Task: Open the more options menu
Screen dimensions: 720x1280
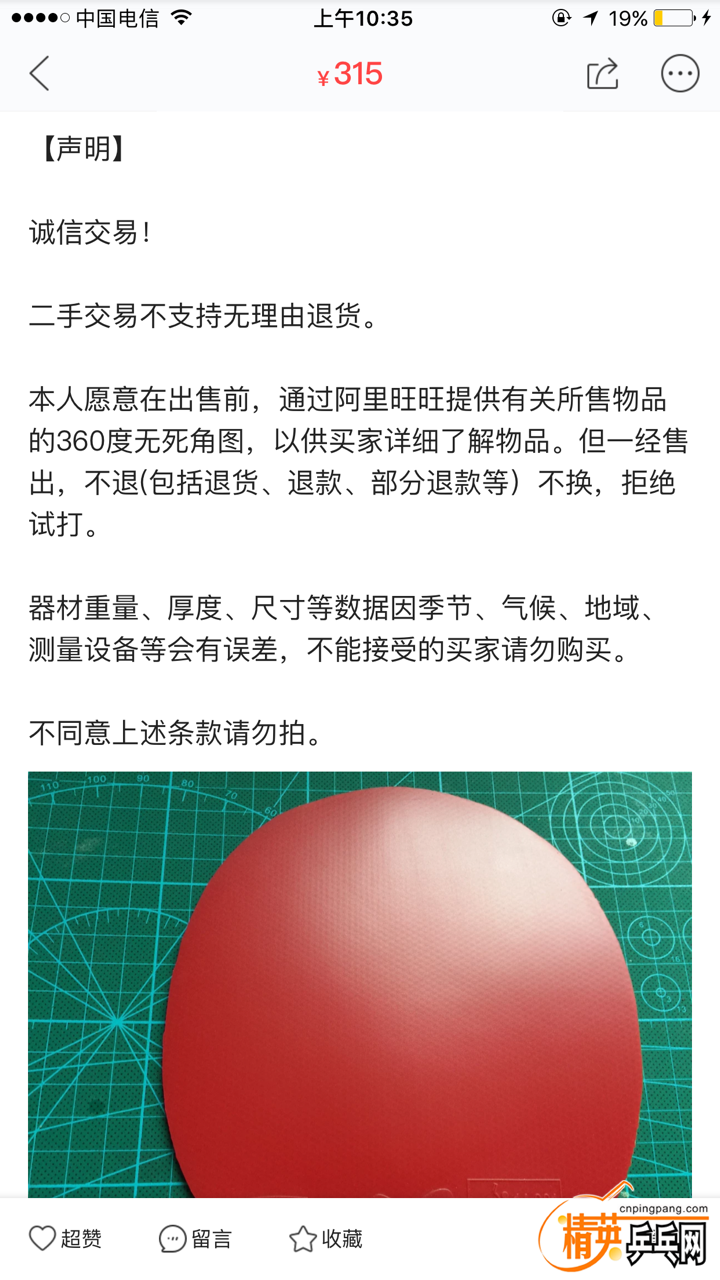Action: coord(680,74)
